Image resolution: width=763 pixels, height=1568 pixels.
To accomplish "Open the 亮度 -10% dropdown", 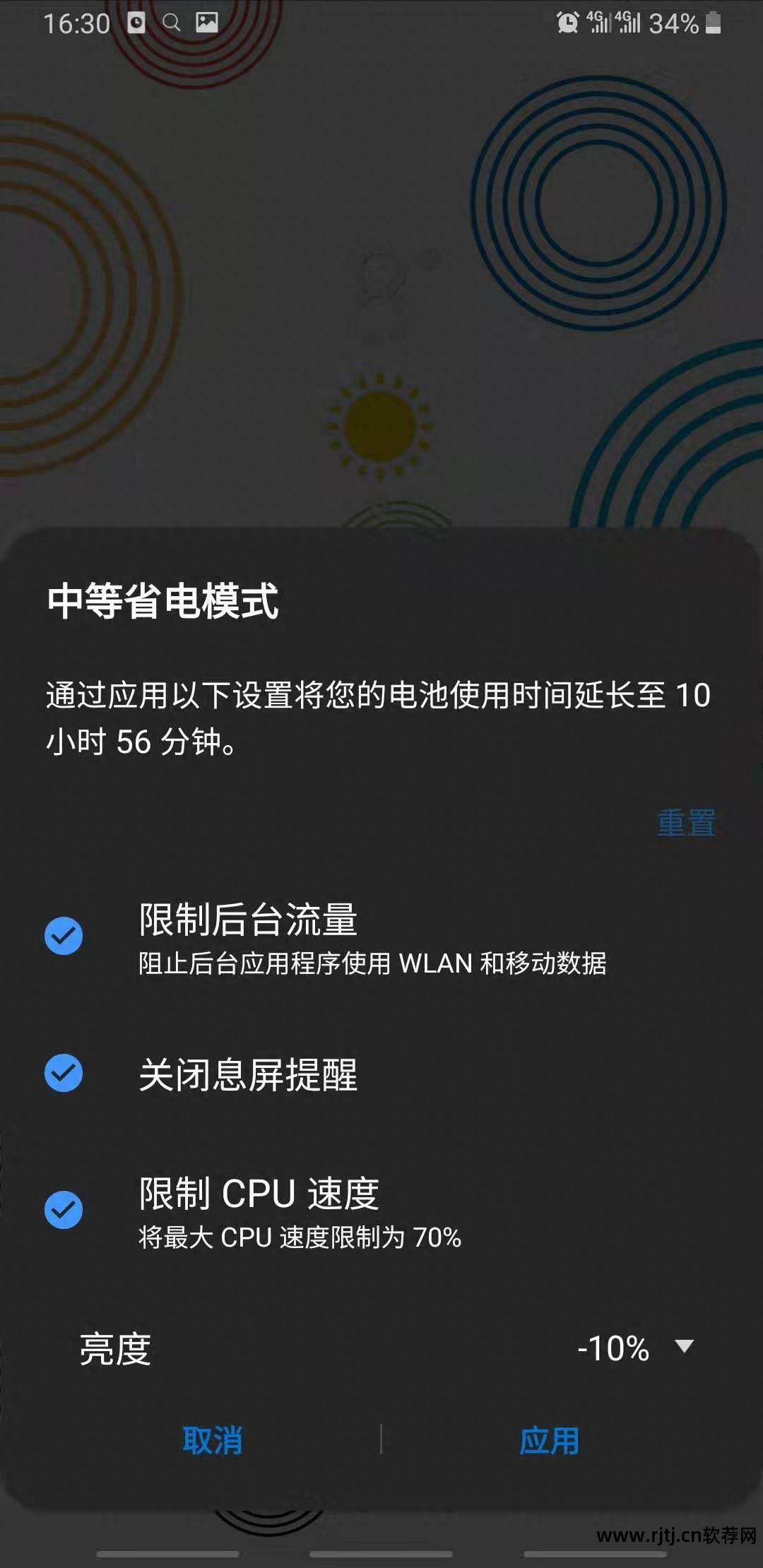I will click(634, 1348).
